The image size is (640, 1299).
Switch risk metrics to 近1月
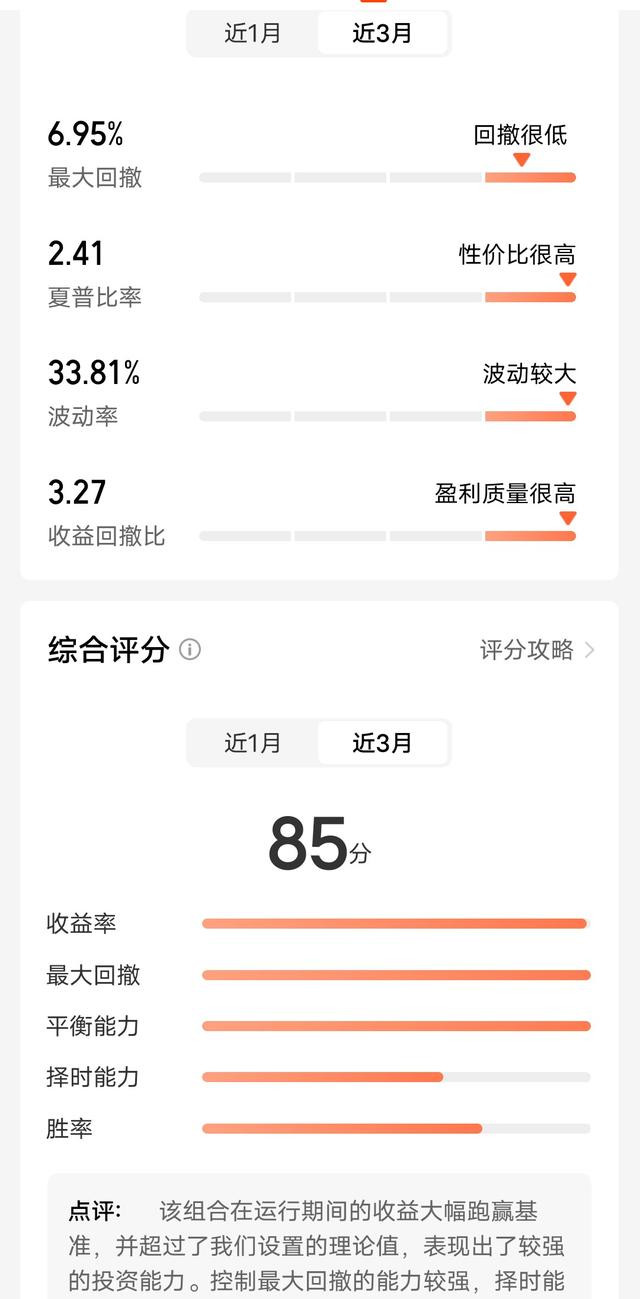point(253,33)
